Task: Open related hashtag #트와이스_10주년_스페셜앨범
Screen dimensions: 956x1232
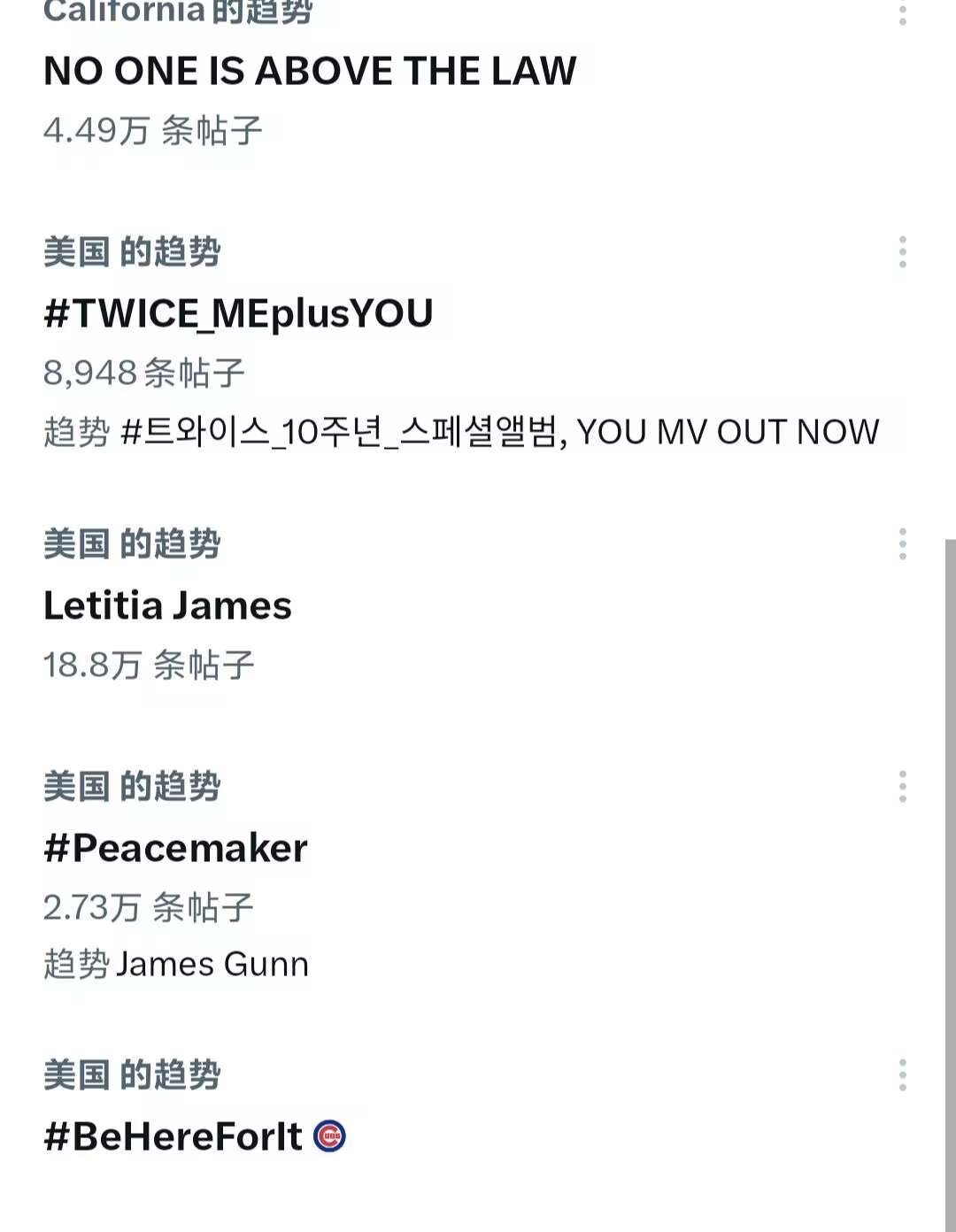Action: (342, 433)
